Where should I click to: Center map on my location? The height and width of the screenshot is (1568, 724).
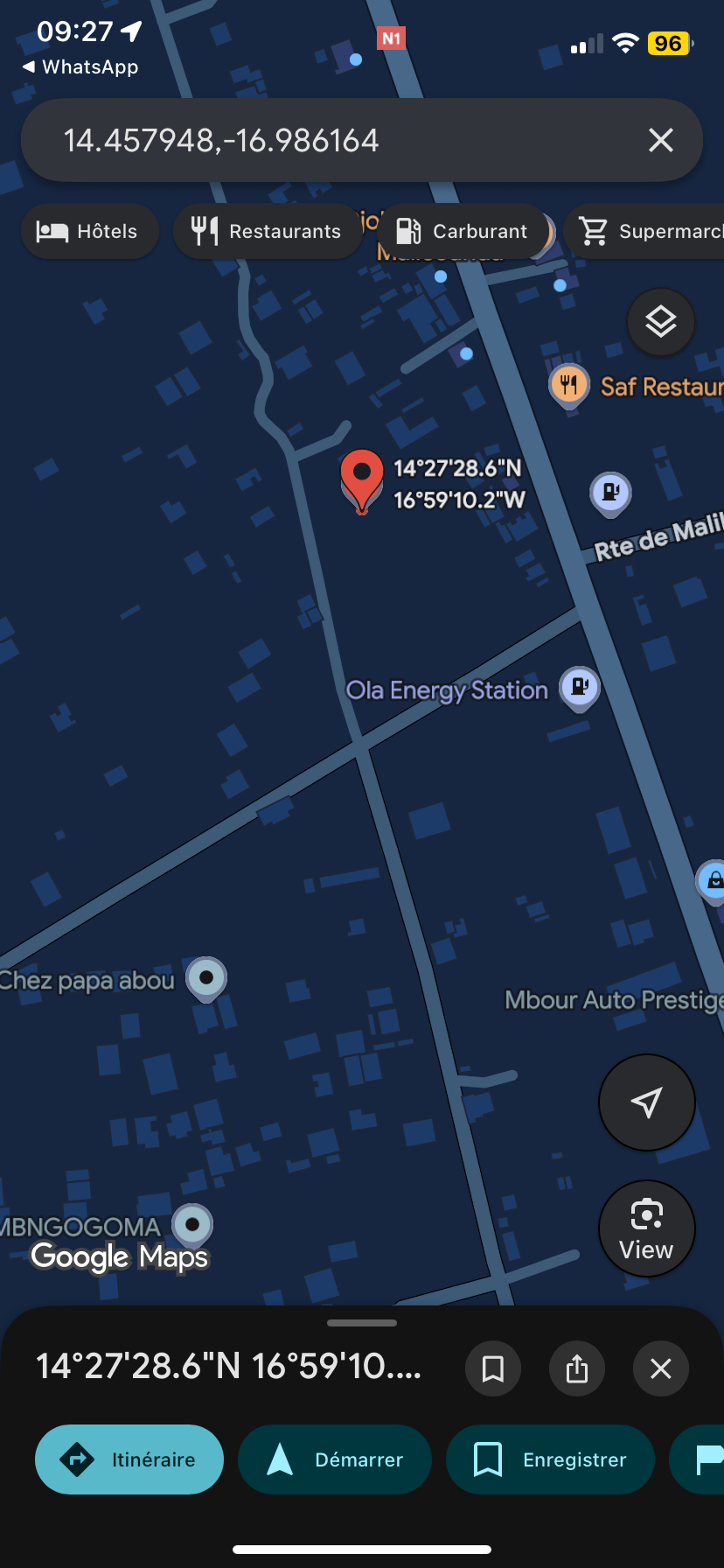tap(646, 1102)
